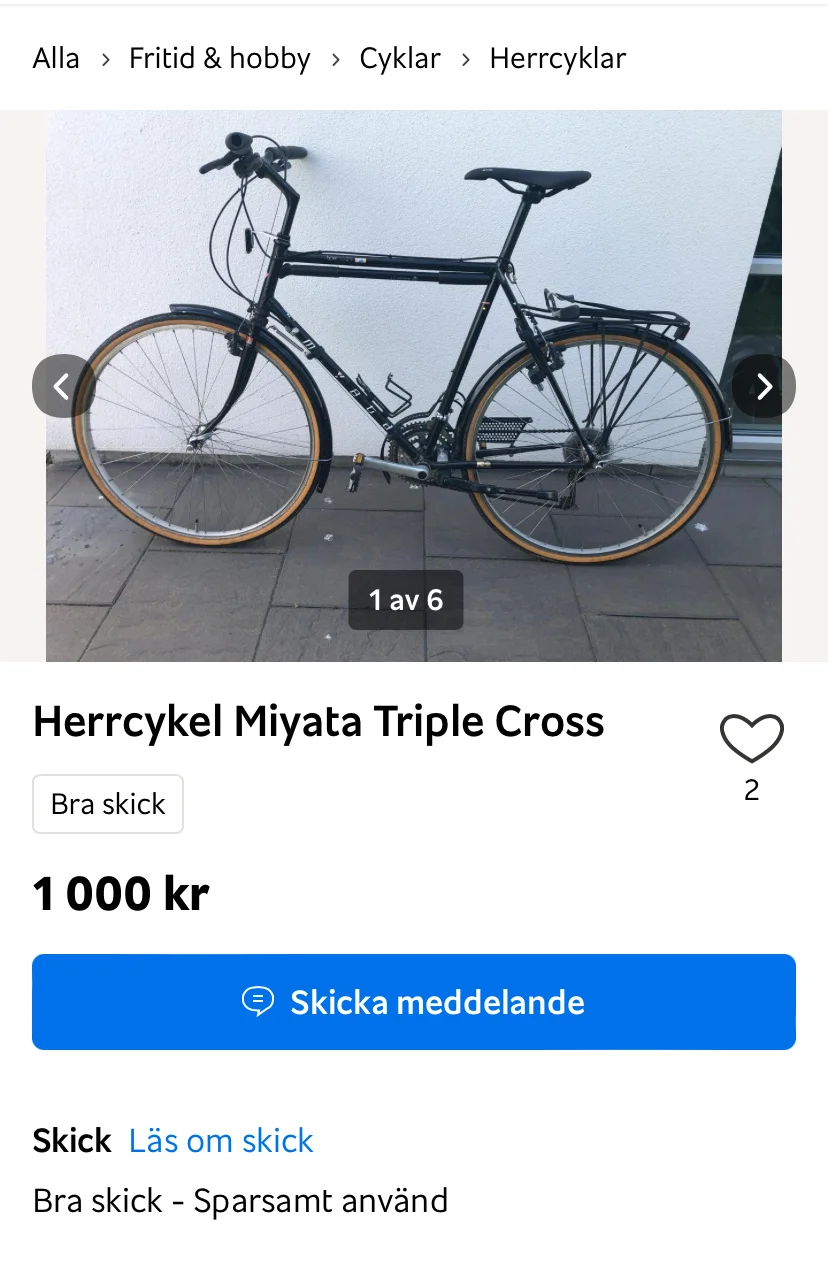Open the Cyklar category breadcrumb
The image size is (828, 1274).
point(400,58)
